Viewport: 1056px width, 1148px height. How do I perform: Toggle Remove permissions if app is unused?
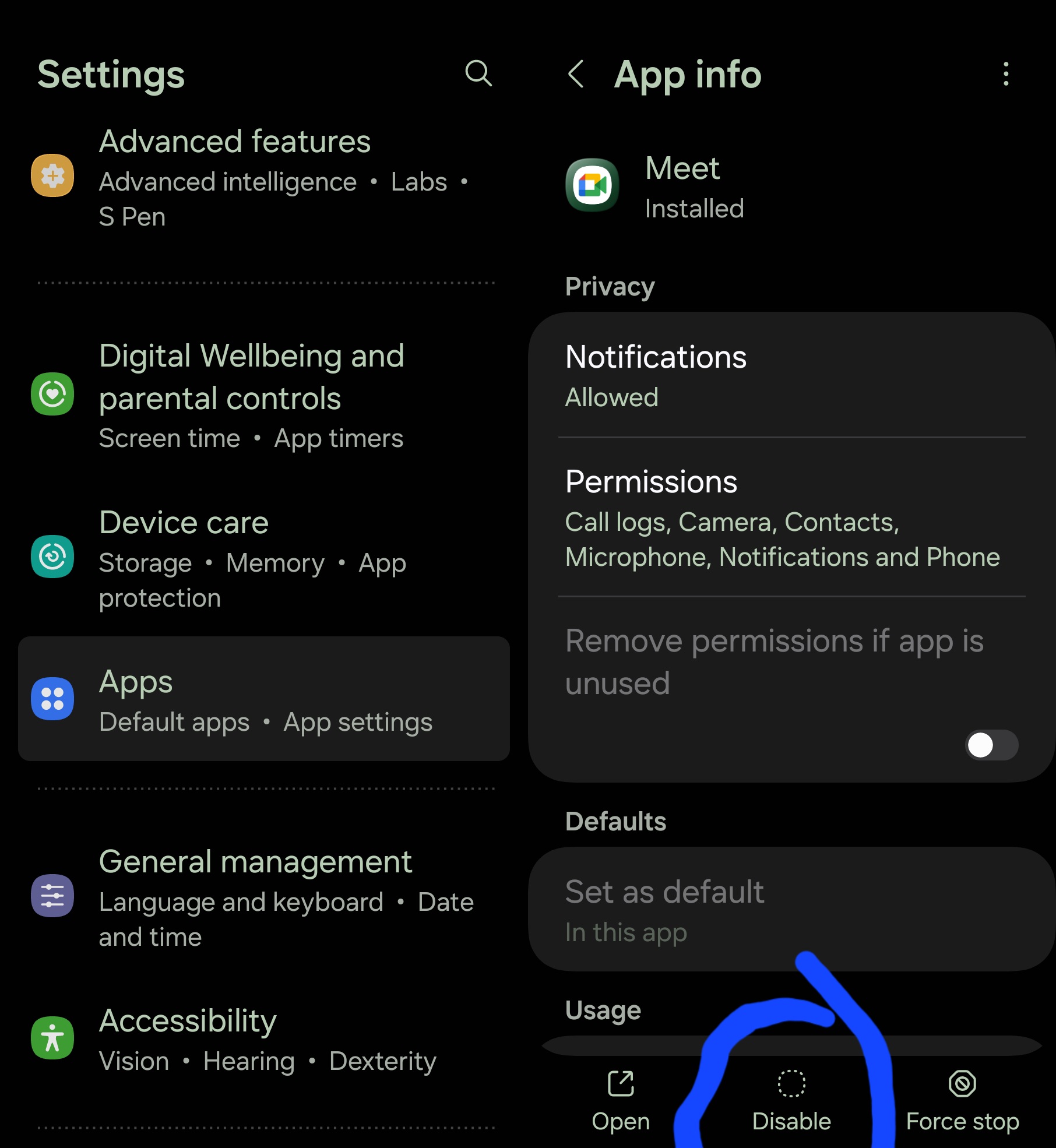coord(991,745)
